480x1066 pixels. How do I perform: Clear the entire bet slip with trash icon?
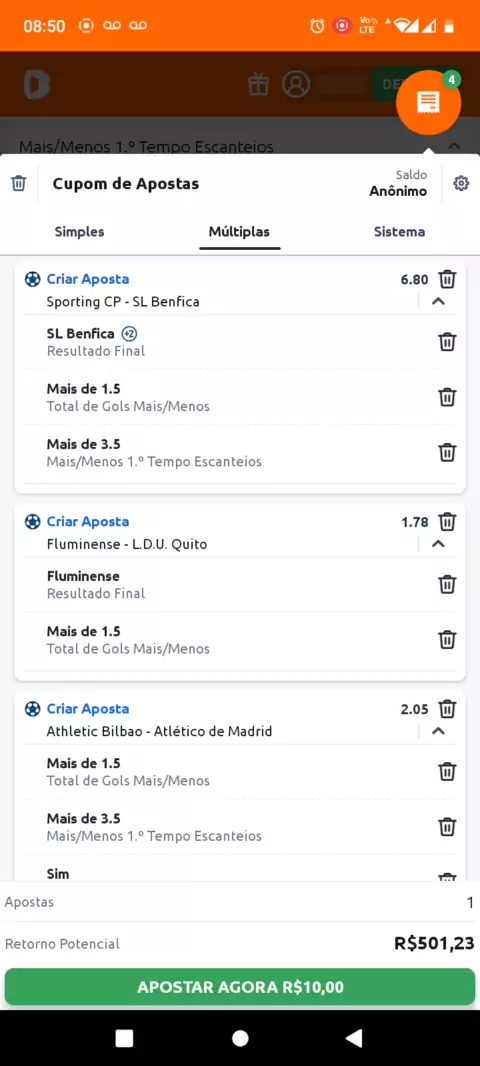18,184
